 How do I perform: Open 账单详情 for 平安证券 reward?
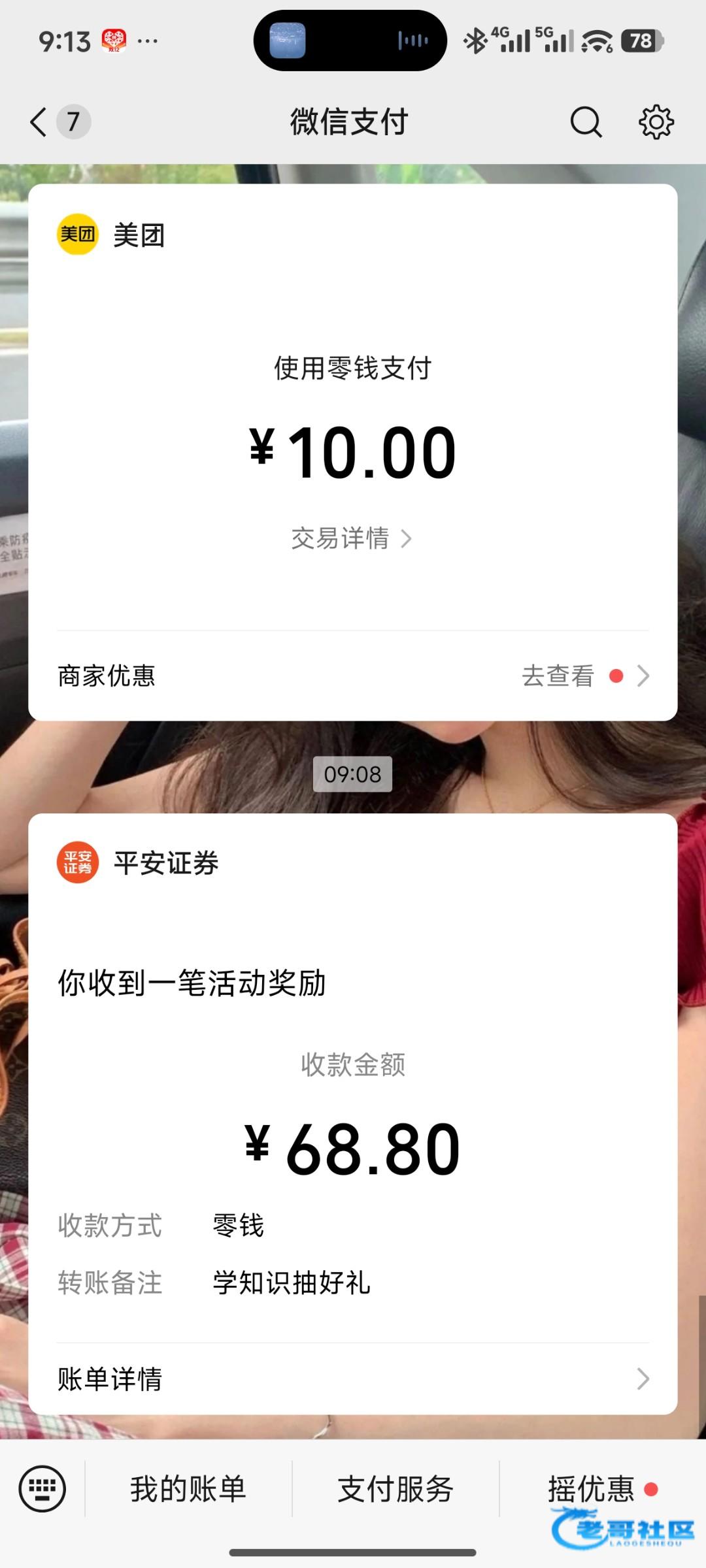(x=353, y=1379)
